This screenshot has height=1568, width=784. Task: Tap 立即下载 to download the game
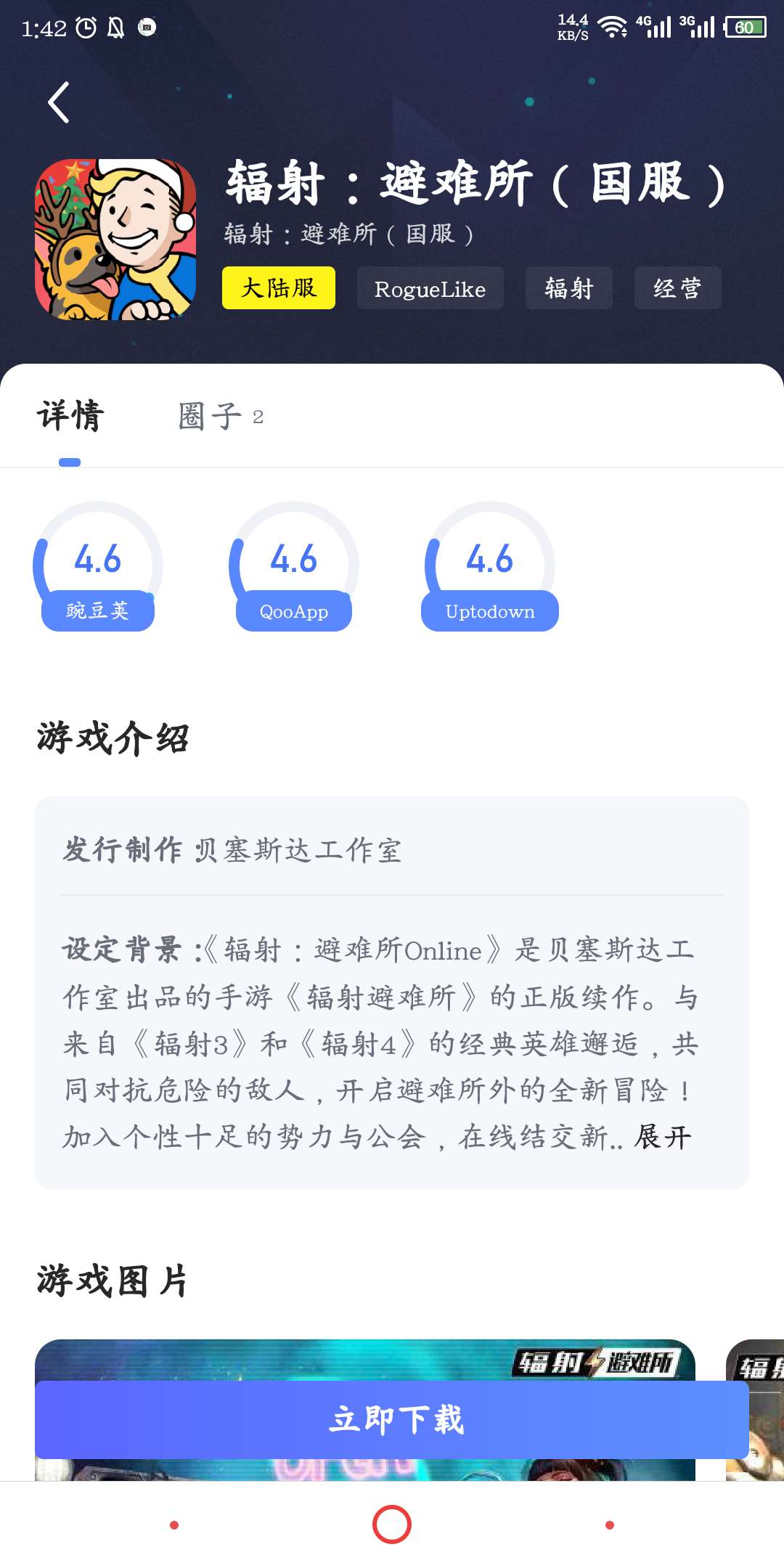coord(392,1420)
